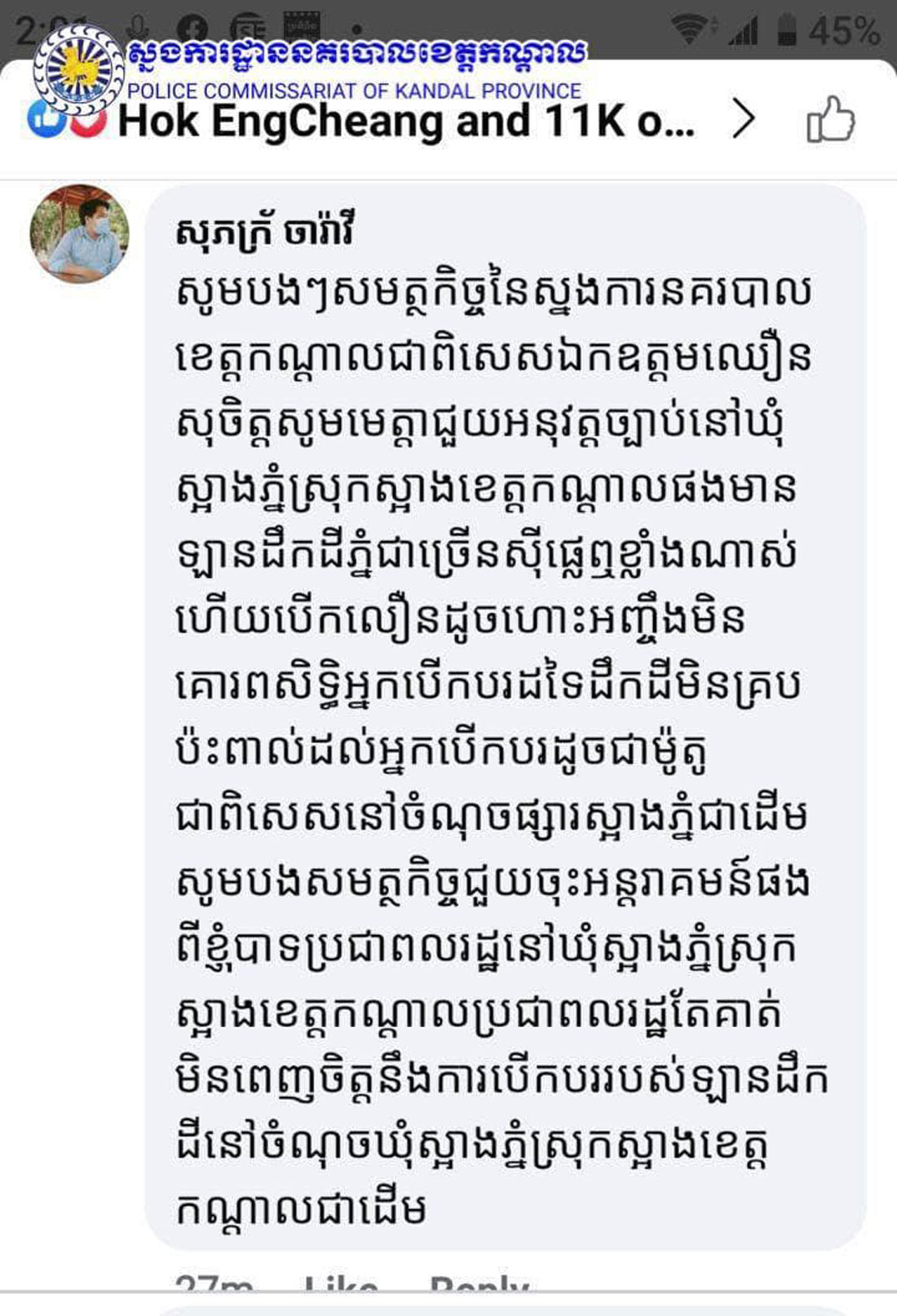This screenshot has height=1316, width=897.
Task: Like the post with the thumbs-up icon
Action: pos(830,121)
